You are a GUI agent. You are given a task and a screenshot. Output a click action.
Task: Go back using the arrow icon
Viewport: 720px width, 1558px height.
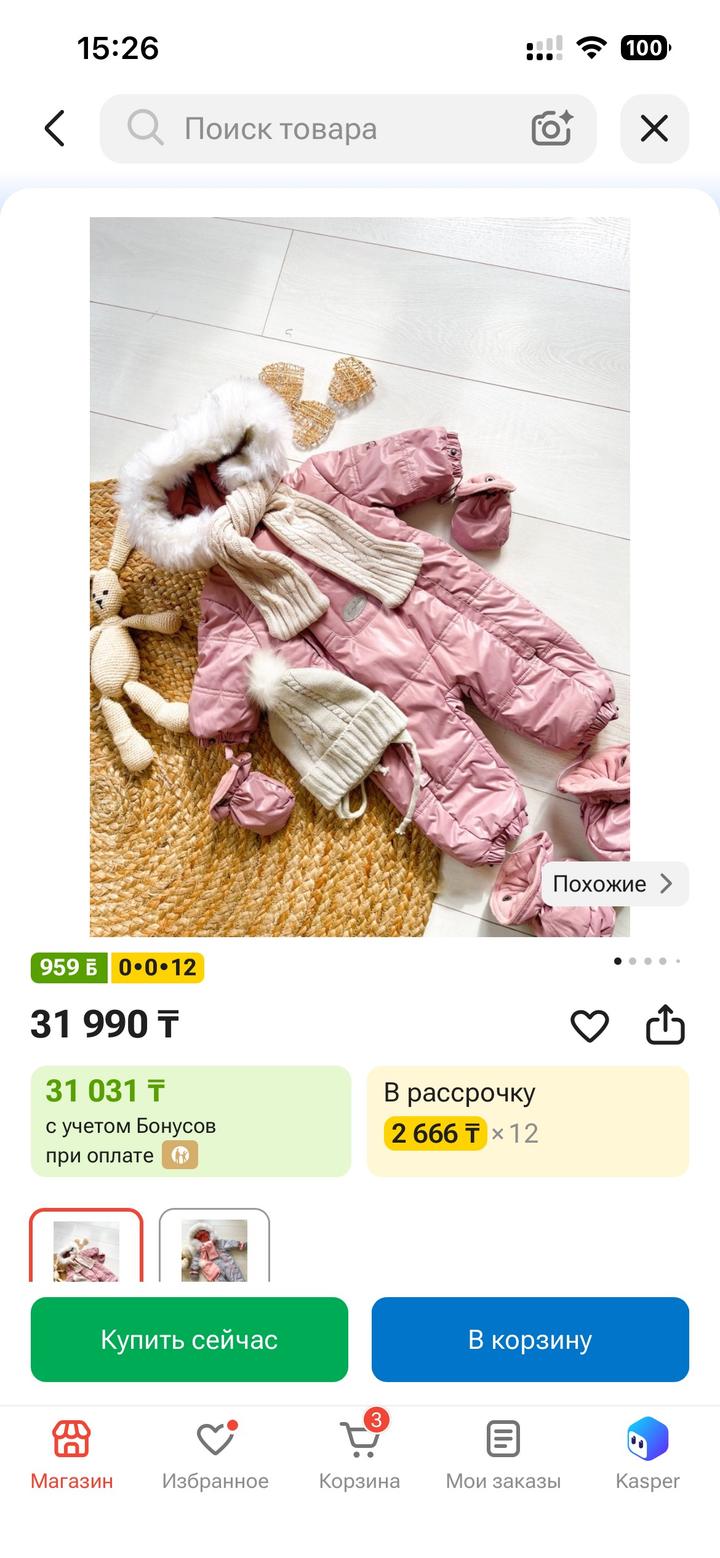point(54,129)
